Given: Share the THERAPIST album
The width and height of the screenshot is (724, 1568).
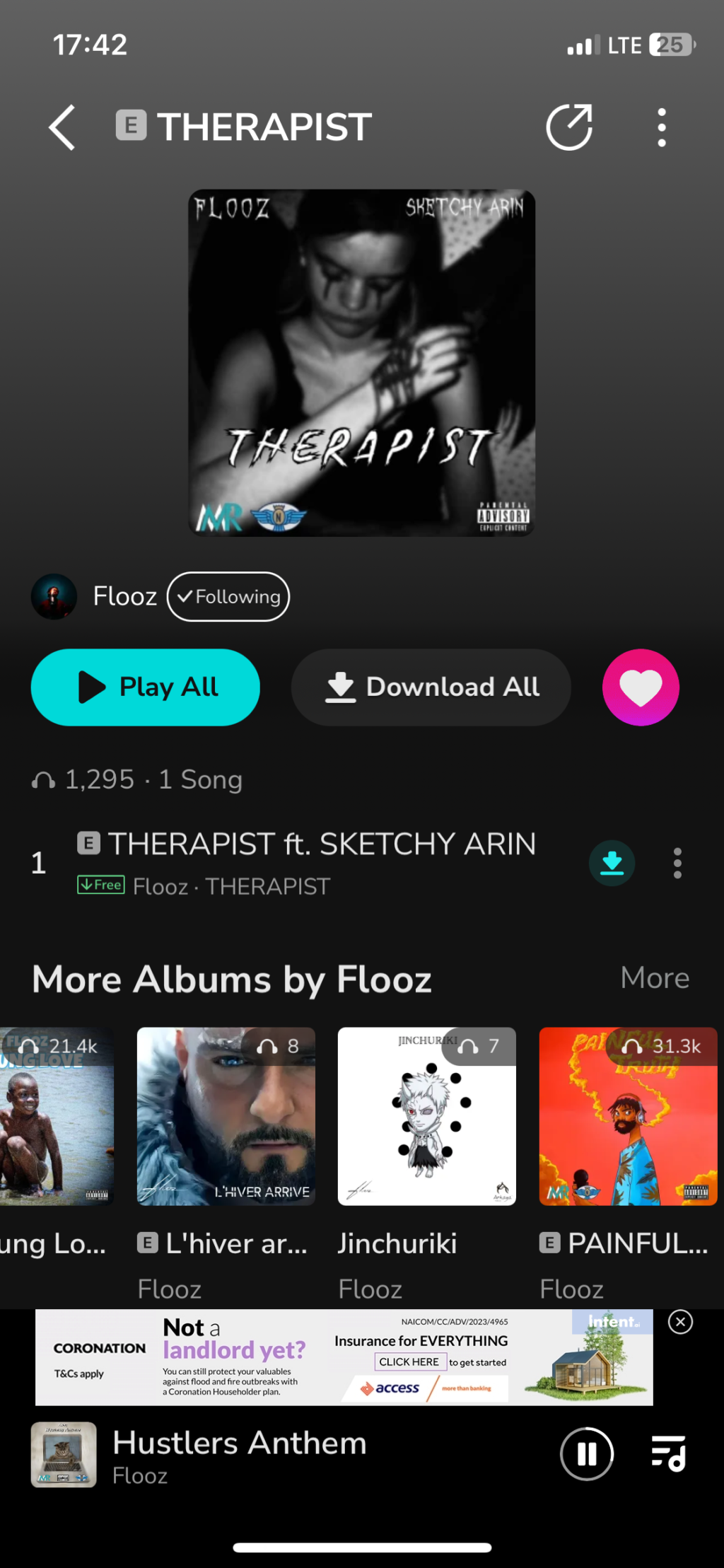Looking at the screenshot, I should pos(569,127).
